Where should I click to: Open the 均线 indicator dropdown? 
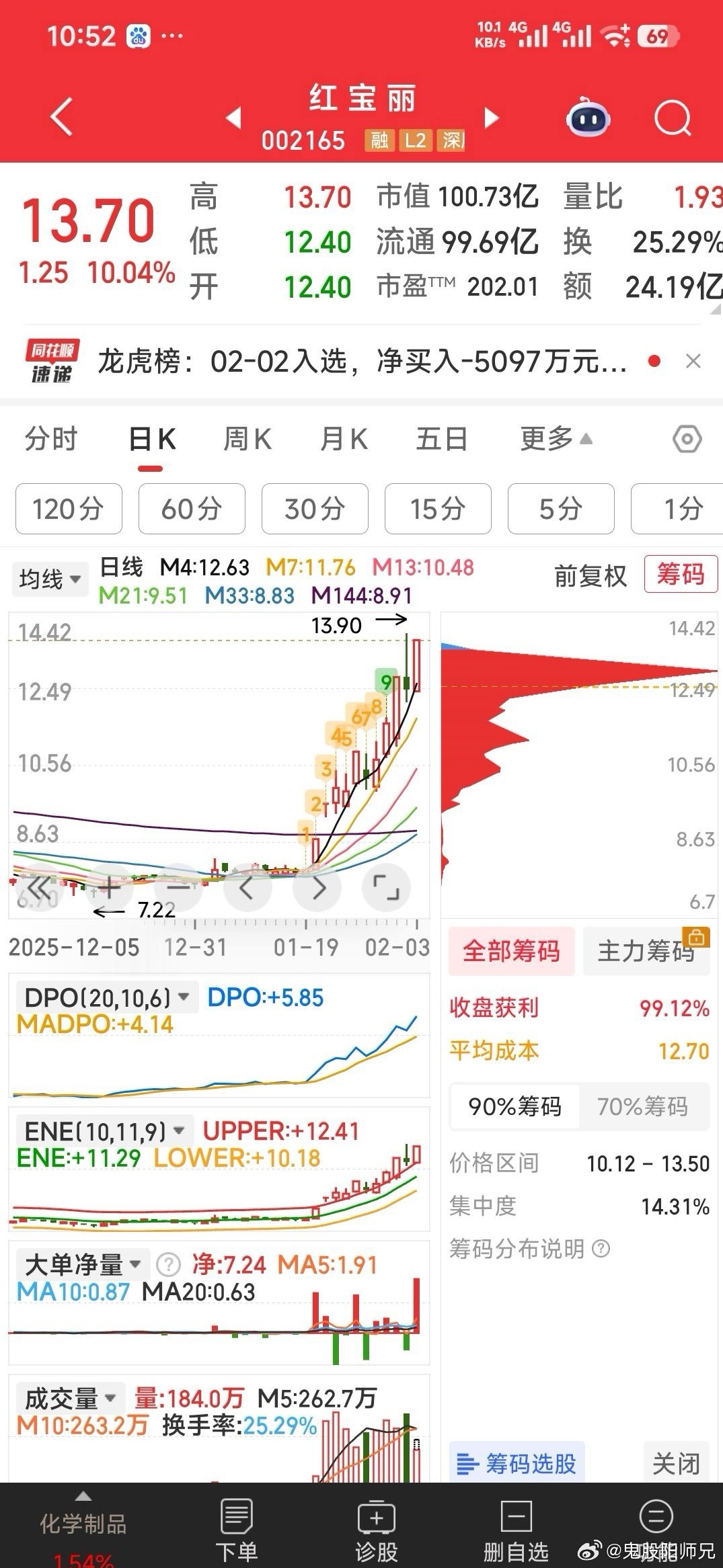(50, 579)
